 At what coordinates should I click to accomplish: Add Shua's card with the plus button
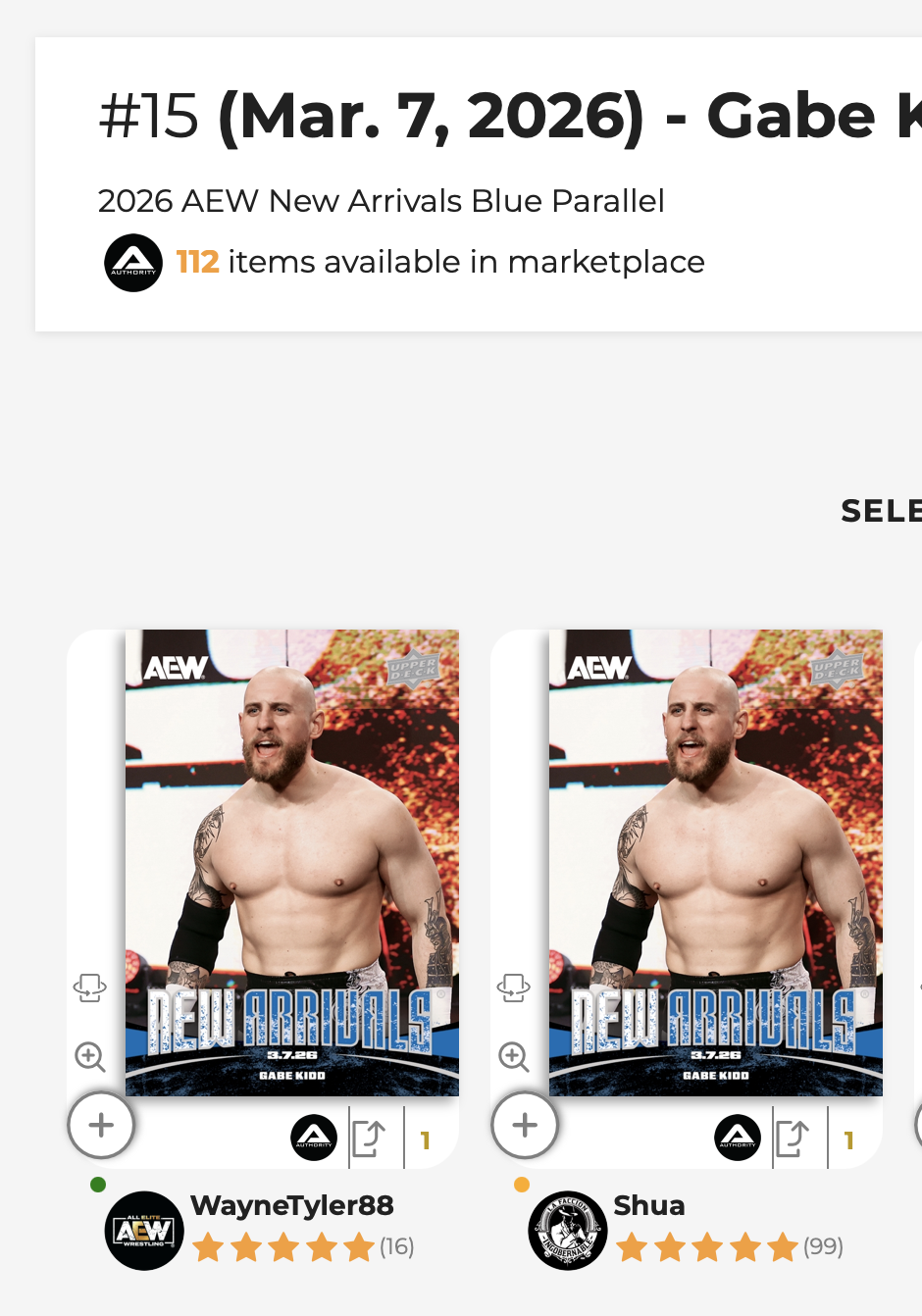coord(525,1125)
